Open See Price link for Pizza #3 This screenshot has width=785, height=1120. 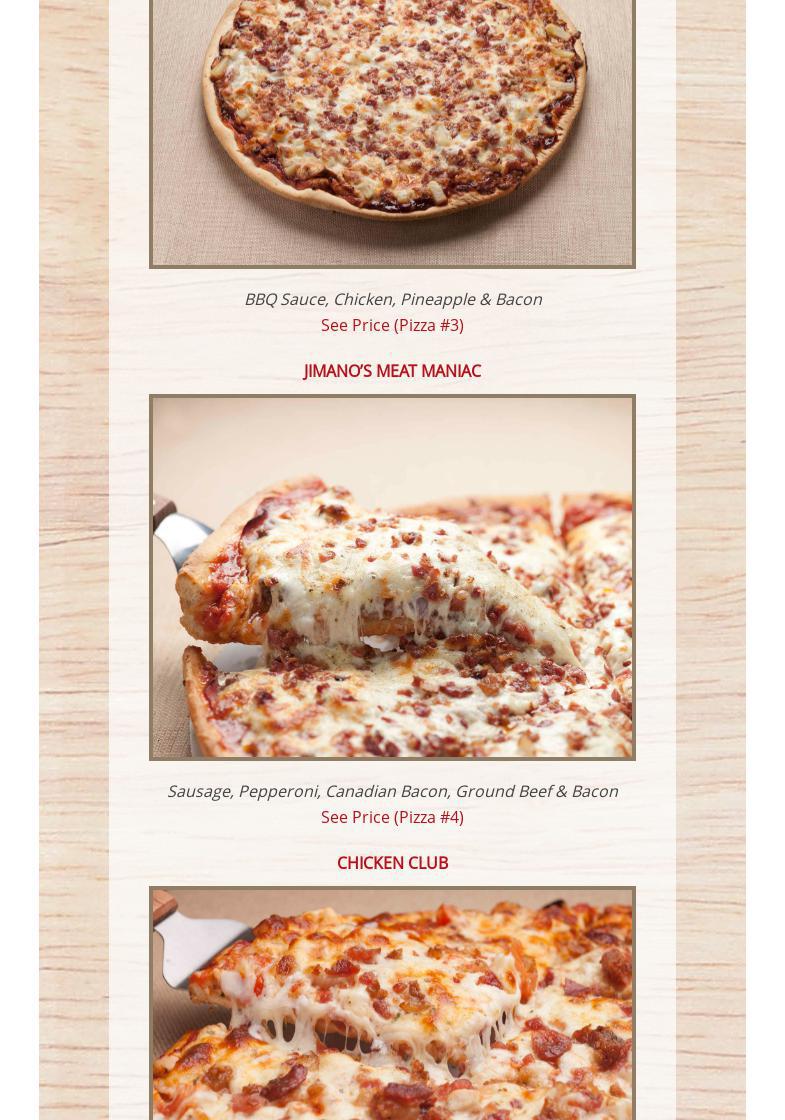pyautogui.click(x=392, y=325)
